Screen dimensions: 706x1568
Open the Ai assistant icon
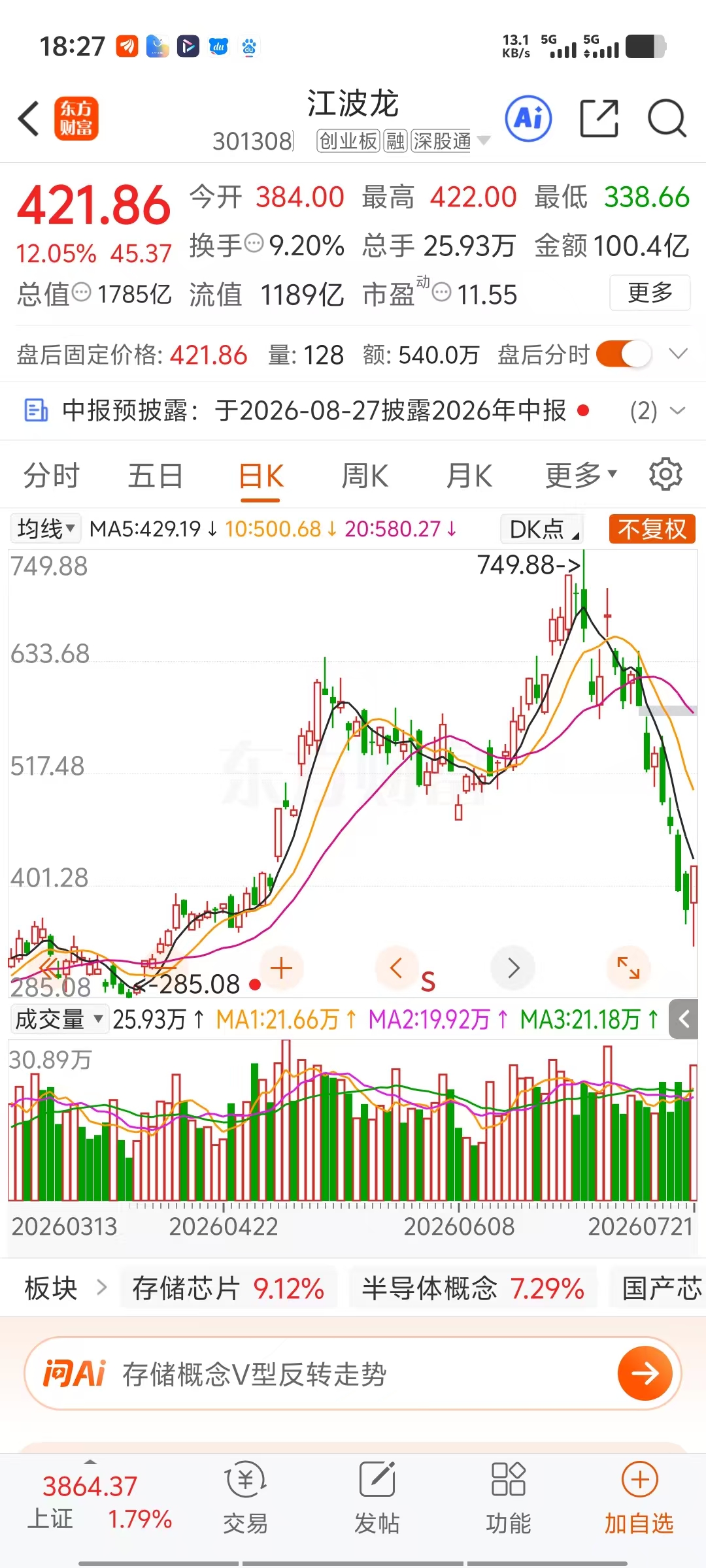coord(528,119)
